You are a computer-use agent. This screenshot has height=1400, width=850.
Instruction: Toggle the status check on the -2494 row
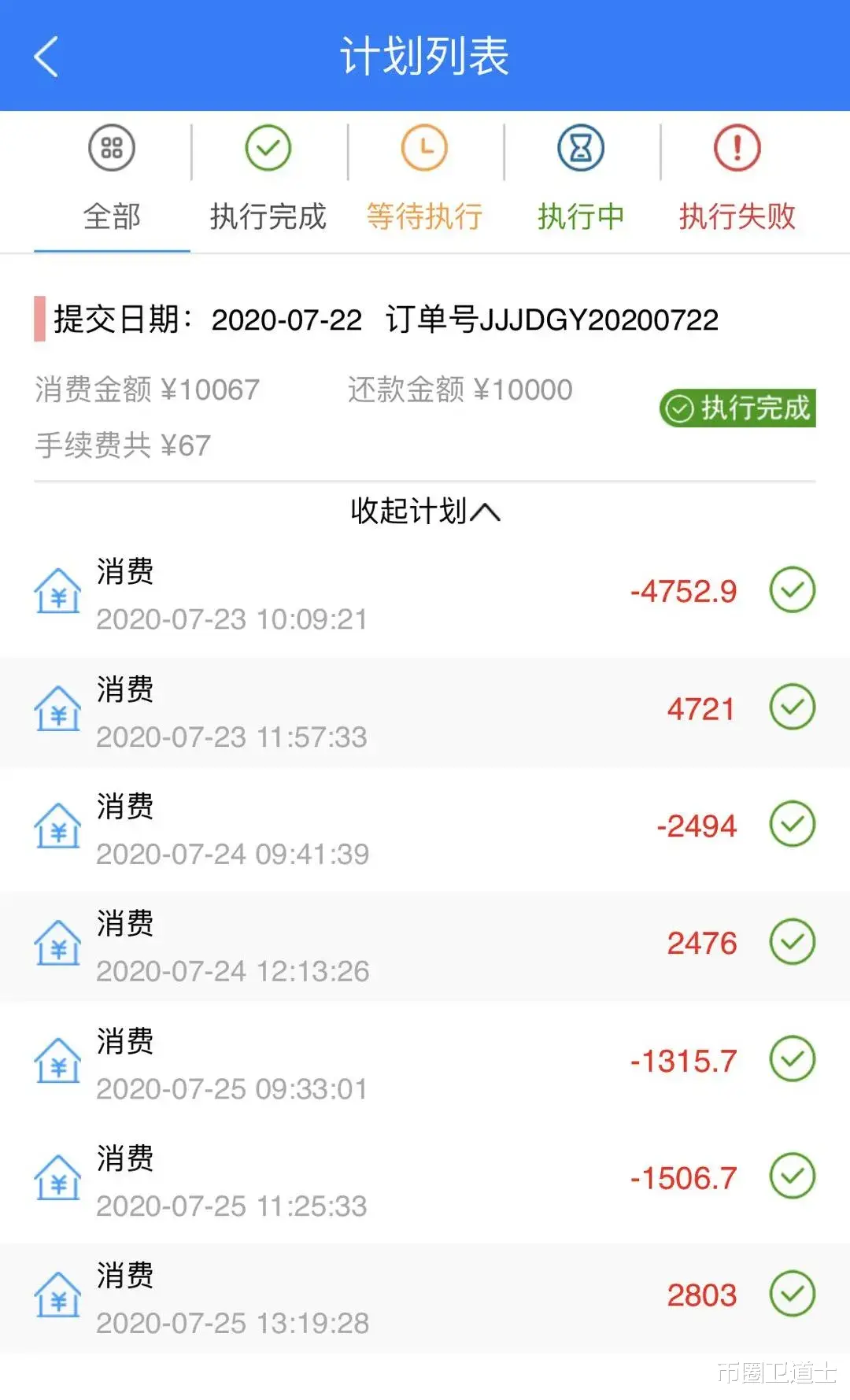pyautogui.click(x=792, y=825)
